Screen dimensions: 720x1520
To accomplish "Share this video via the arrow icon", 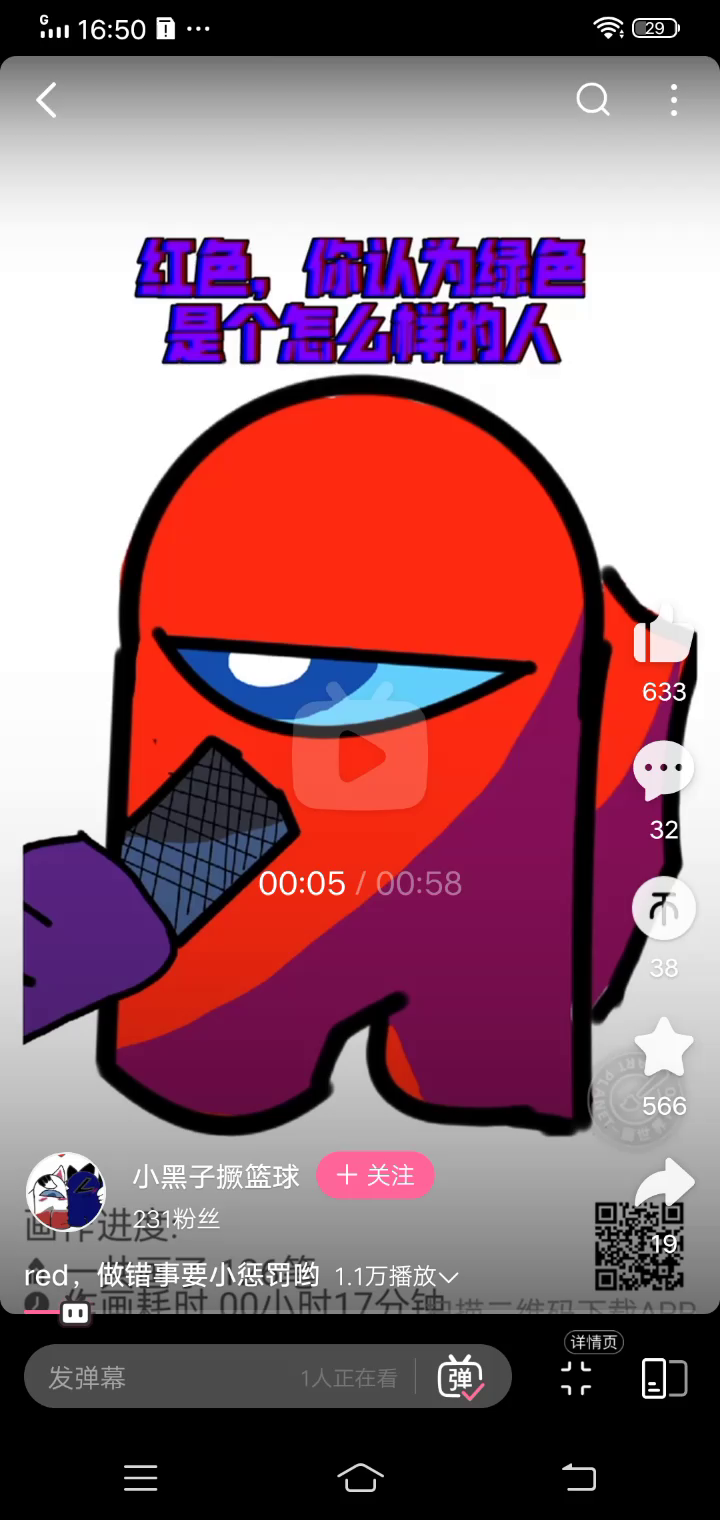I will tap(664, 1185).
